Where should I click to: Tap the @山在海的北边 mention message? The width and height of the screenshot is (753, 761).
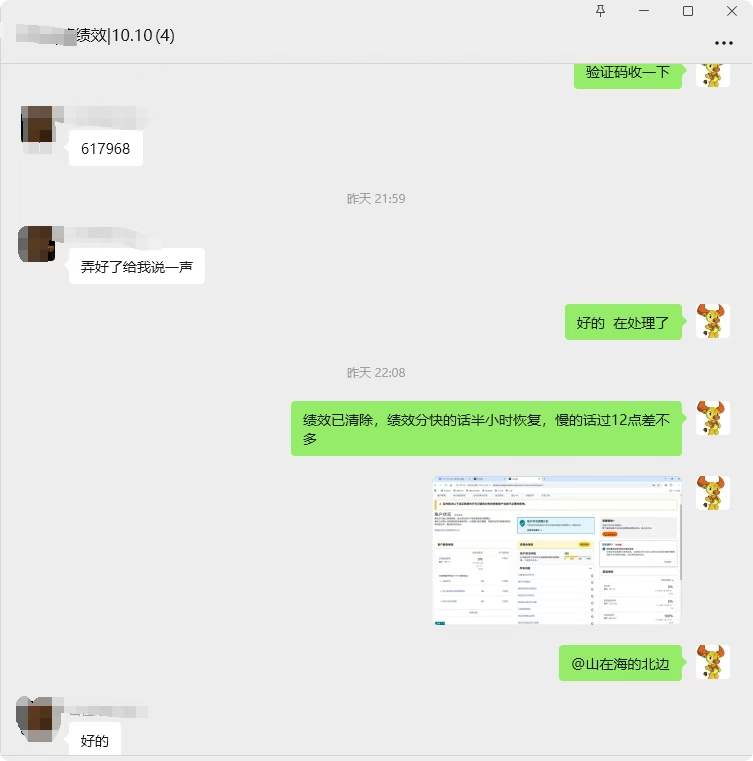pyautogui.click(x=620, y=663)
